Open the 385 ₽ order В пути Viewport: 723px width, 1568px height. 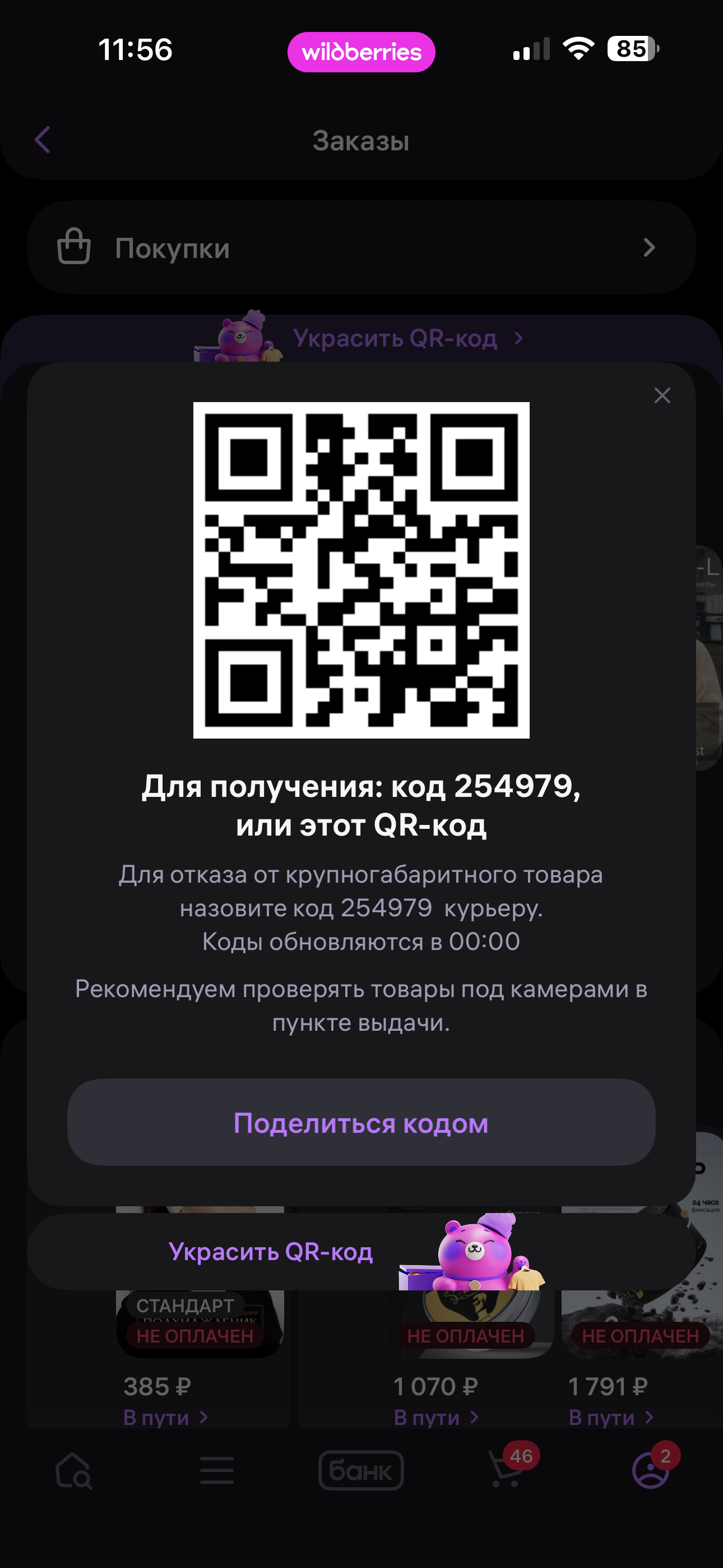(164, 1418)
